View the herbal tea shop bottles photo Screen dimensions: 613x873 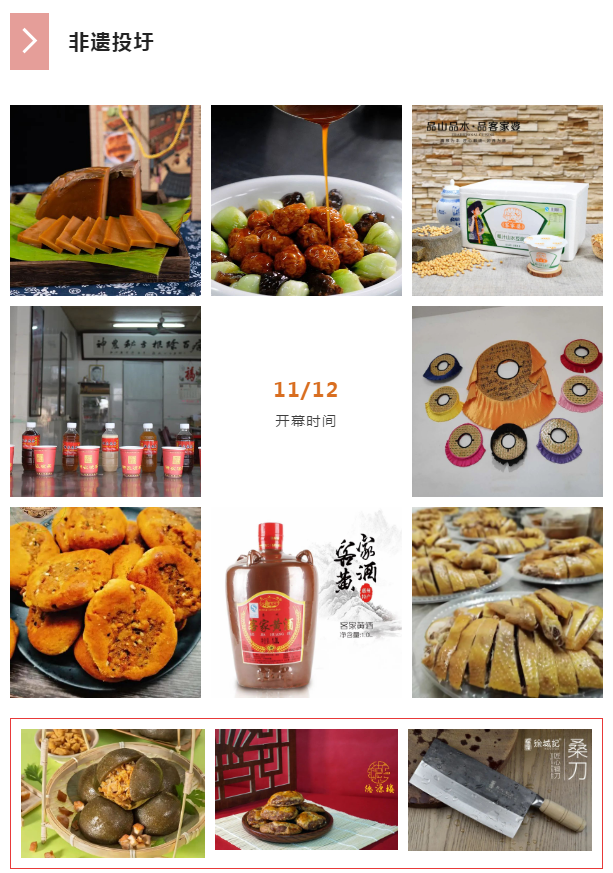pos(105,401)
